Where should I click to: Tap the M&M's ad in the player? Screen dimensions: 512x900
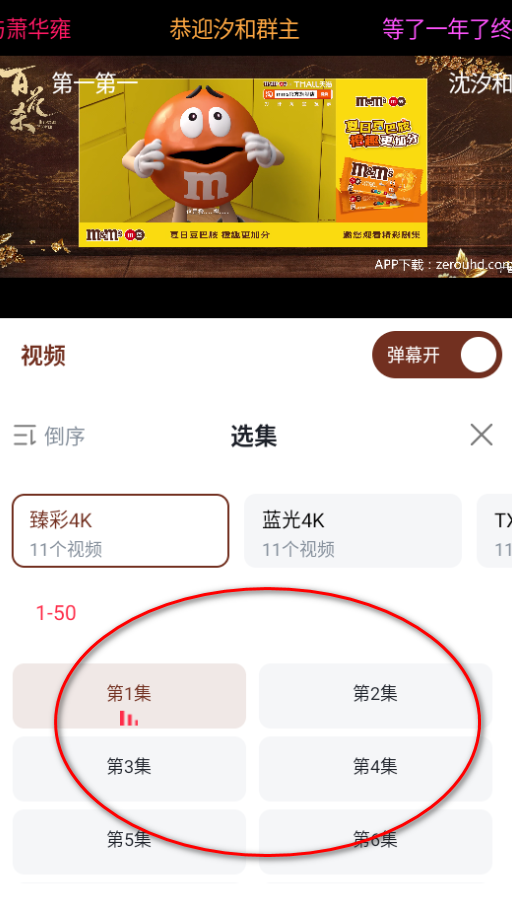[253, 162]
